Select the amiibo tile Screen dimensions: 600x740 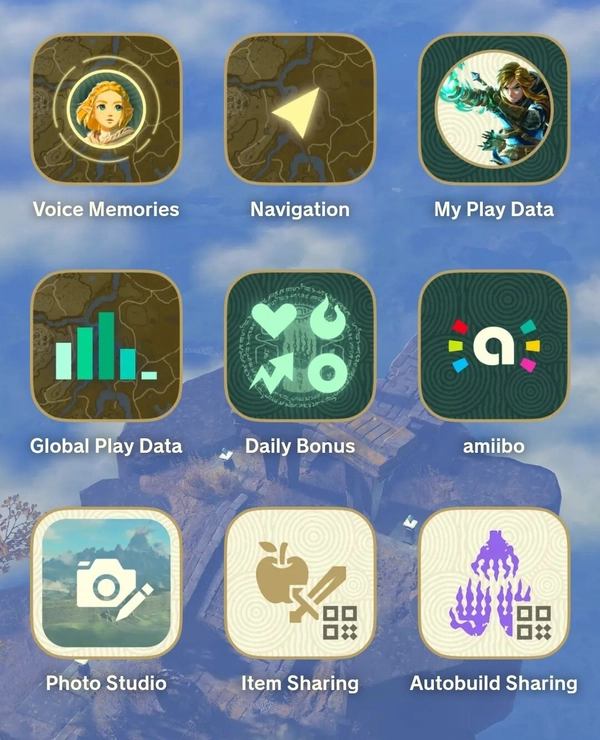(494, 346)
